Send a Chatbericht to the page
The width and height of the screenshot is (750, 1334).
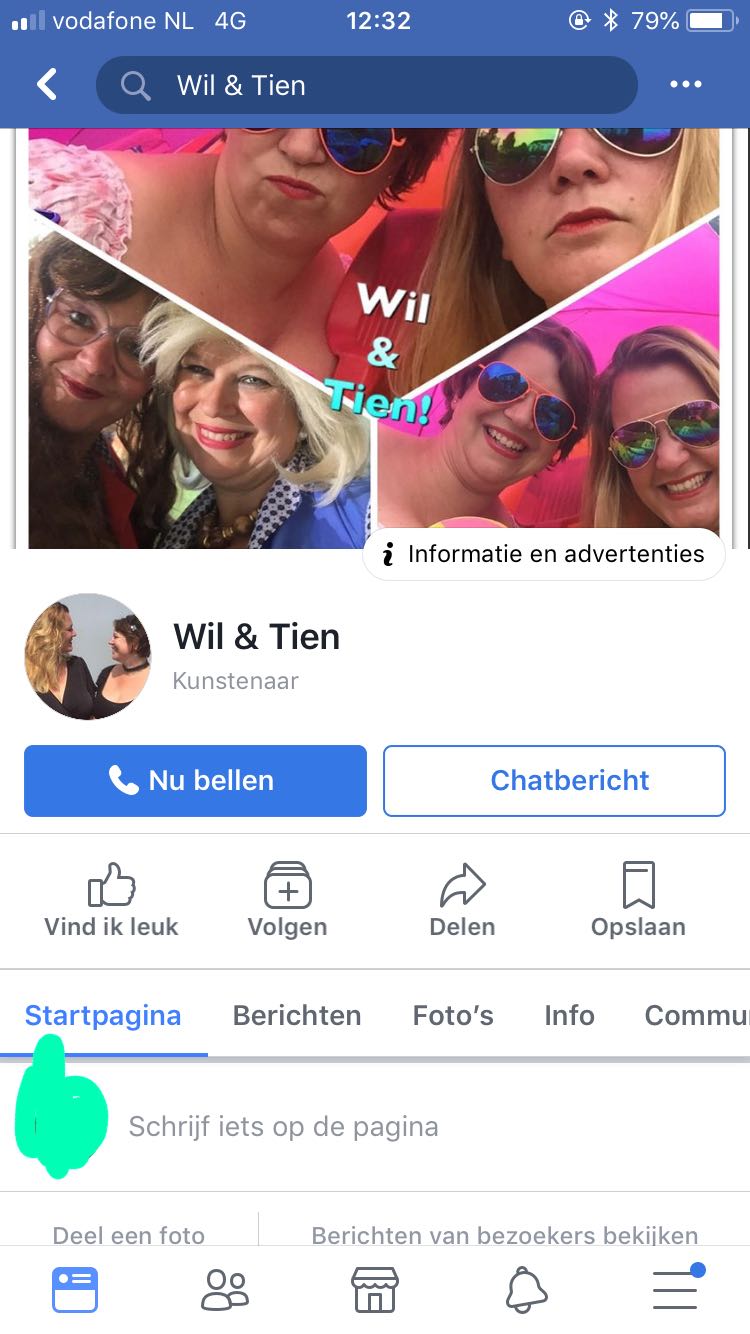(x=554, y=780)
